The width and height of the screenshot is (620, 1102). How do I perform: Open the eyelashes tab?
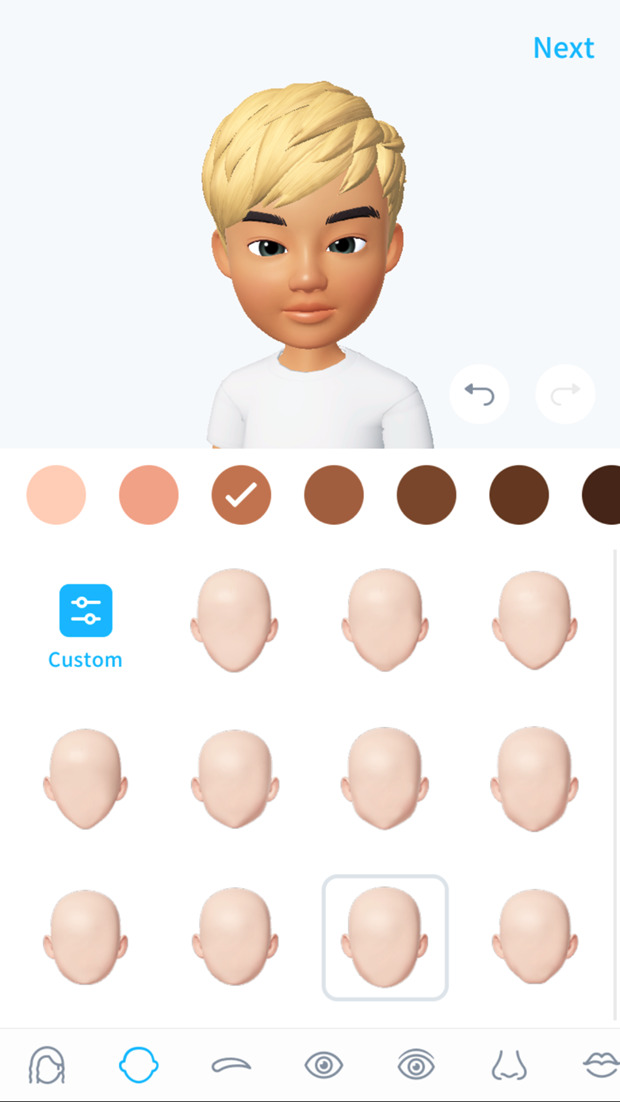point(416,1065)
